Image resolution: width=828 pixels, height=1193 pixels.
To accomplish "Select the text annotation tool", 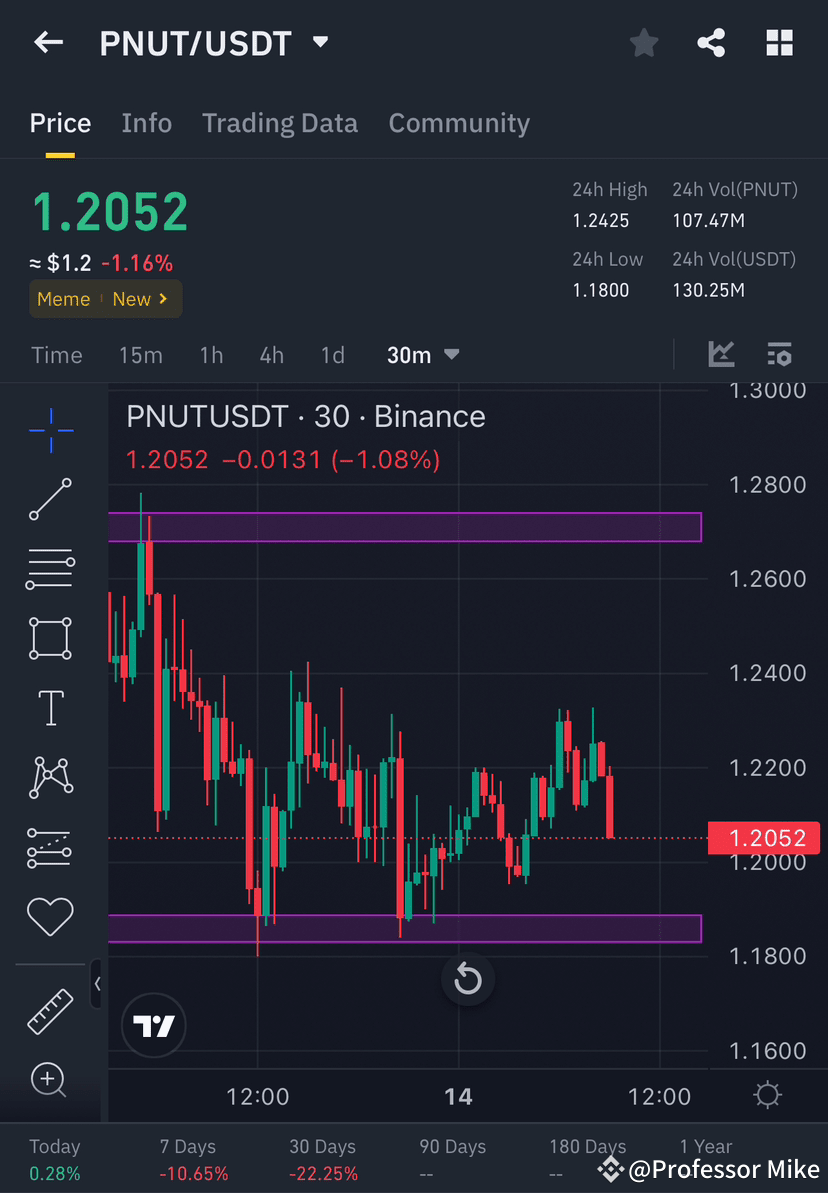I will coord(50,707).
